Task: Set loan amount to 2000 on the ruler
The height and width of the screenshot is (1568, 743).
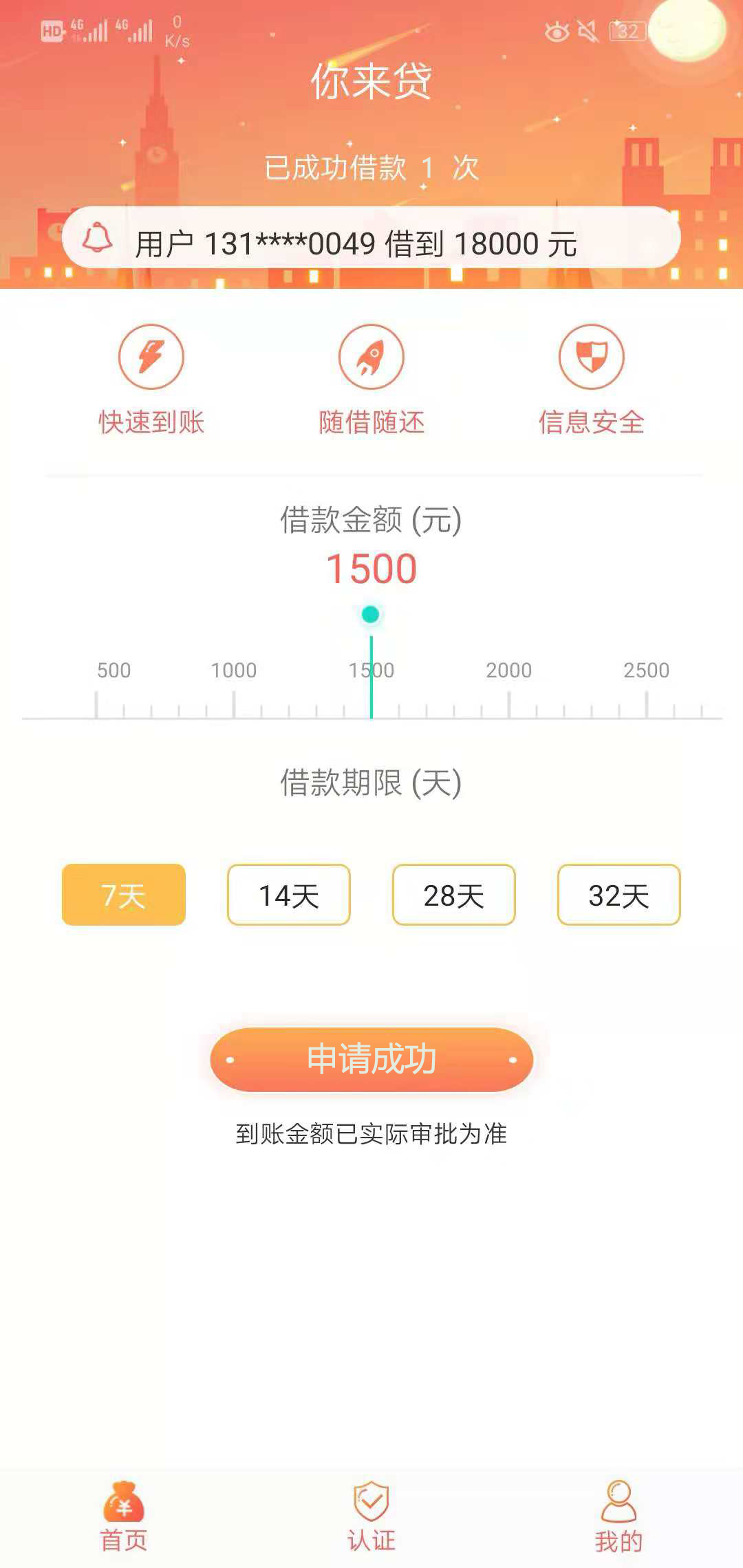Action: (509, 703)
